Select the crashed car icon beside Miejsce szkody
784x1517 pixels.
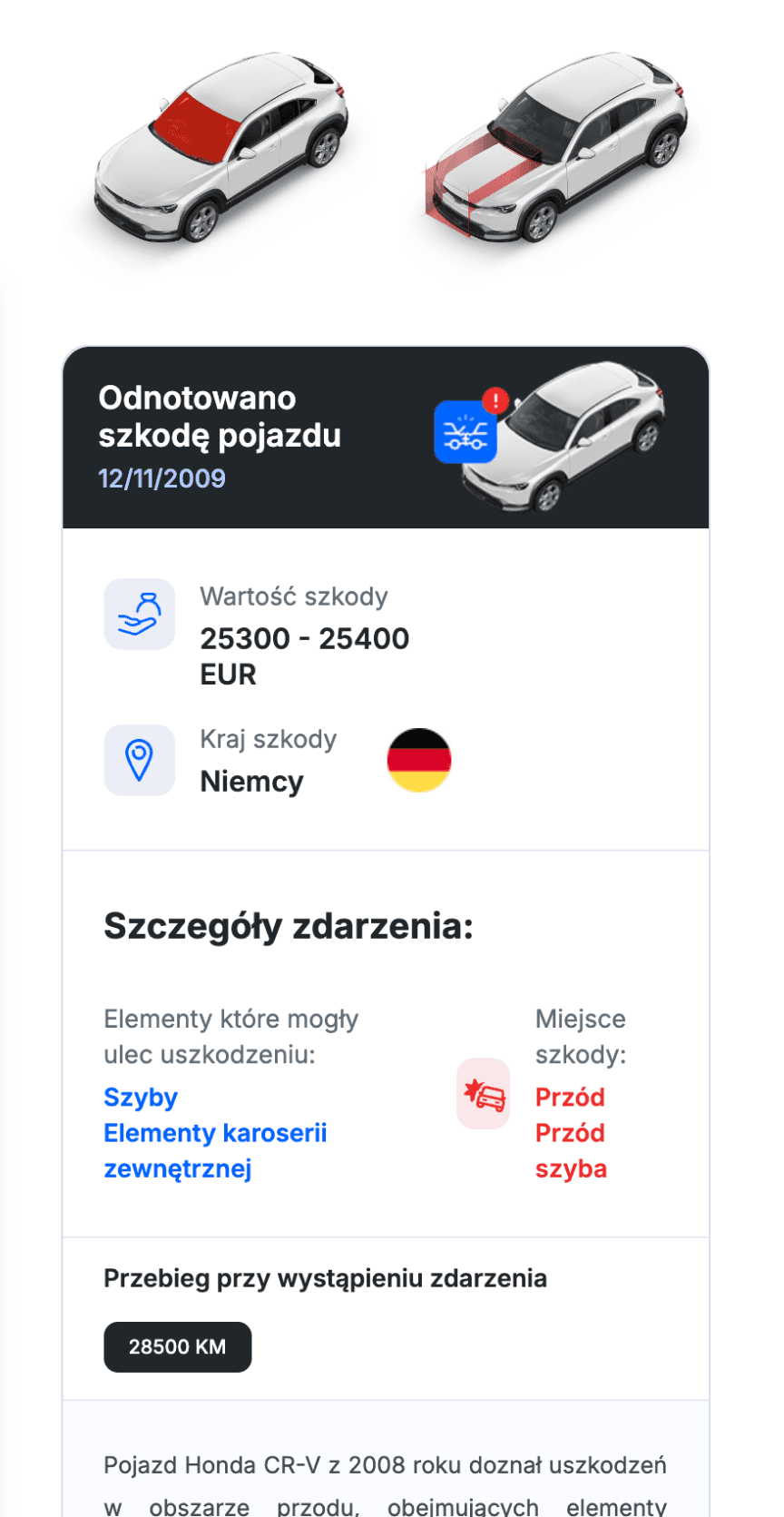click(x=483, y=1093)
